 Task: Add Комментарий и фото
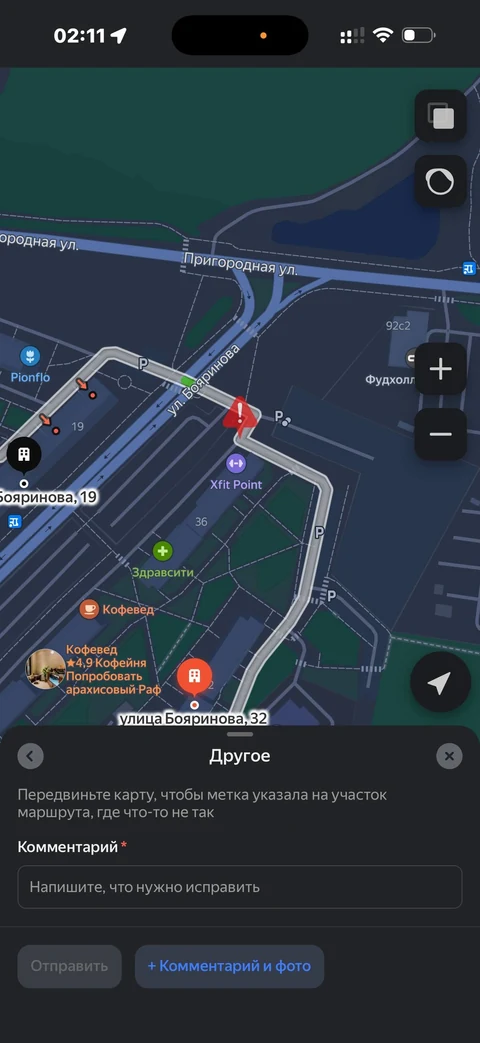[x=229, y=966]
